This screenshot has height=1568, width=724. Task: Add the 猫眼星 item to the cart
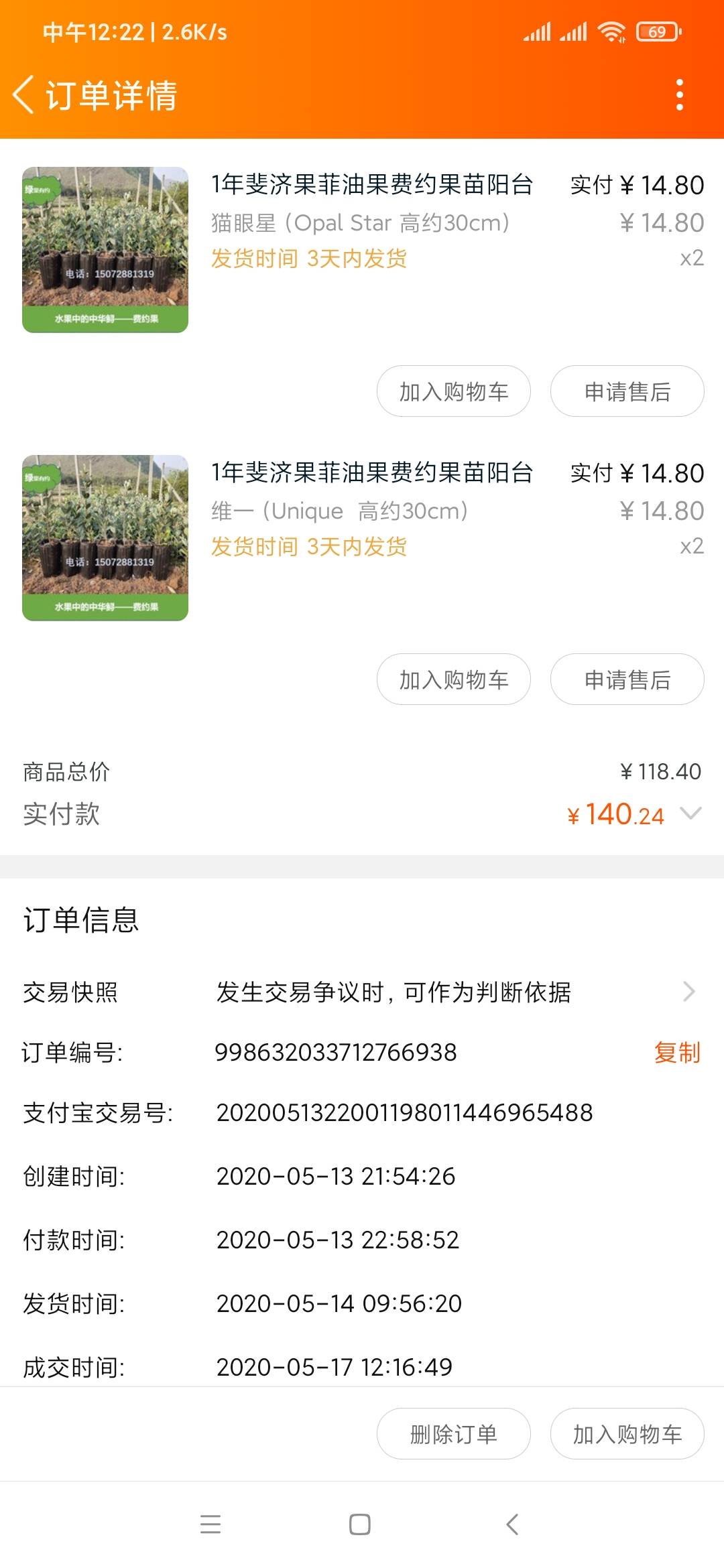coord(454,391)
